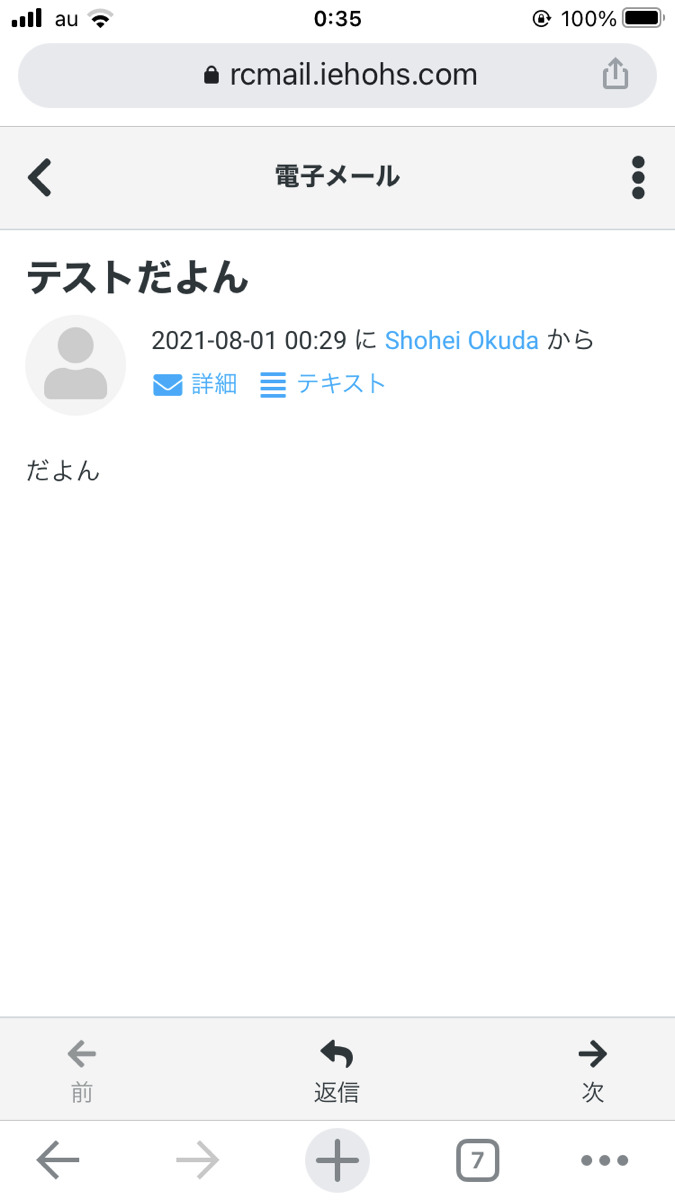Open the browser's more options menu
Viewport: 675px width, 1200px height.
(605, 1160)
